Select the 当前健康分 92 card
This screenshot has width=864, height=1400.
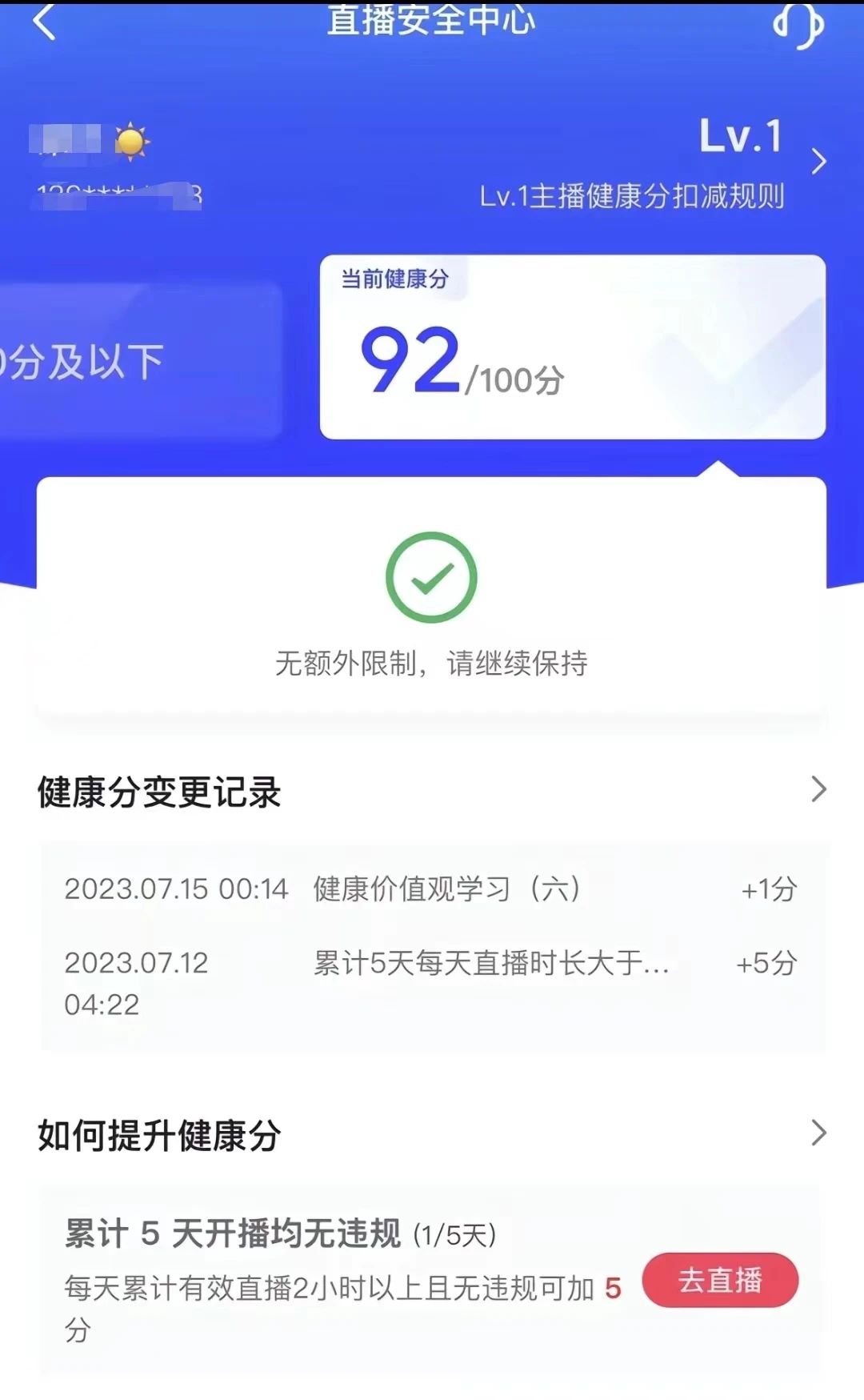coord(573,347)
